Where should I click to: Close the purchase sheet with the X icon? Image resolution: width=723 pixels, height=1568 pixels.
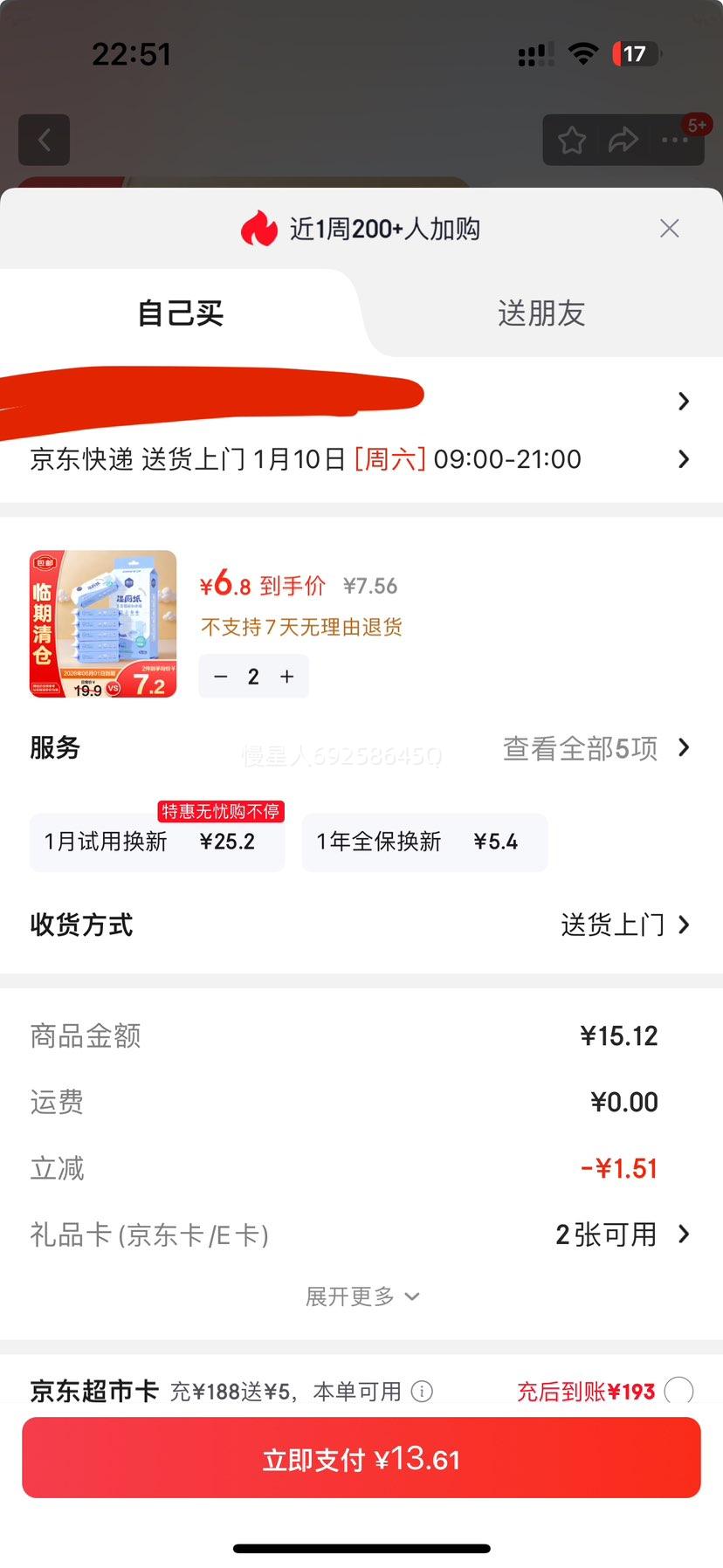pyautogui.click(x=669, y=228)
